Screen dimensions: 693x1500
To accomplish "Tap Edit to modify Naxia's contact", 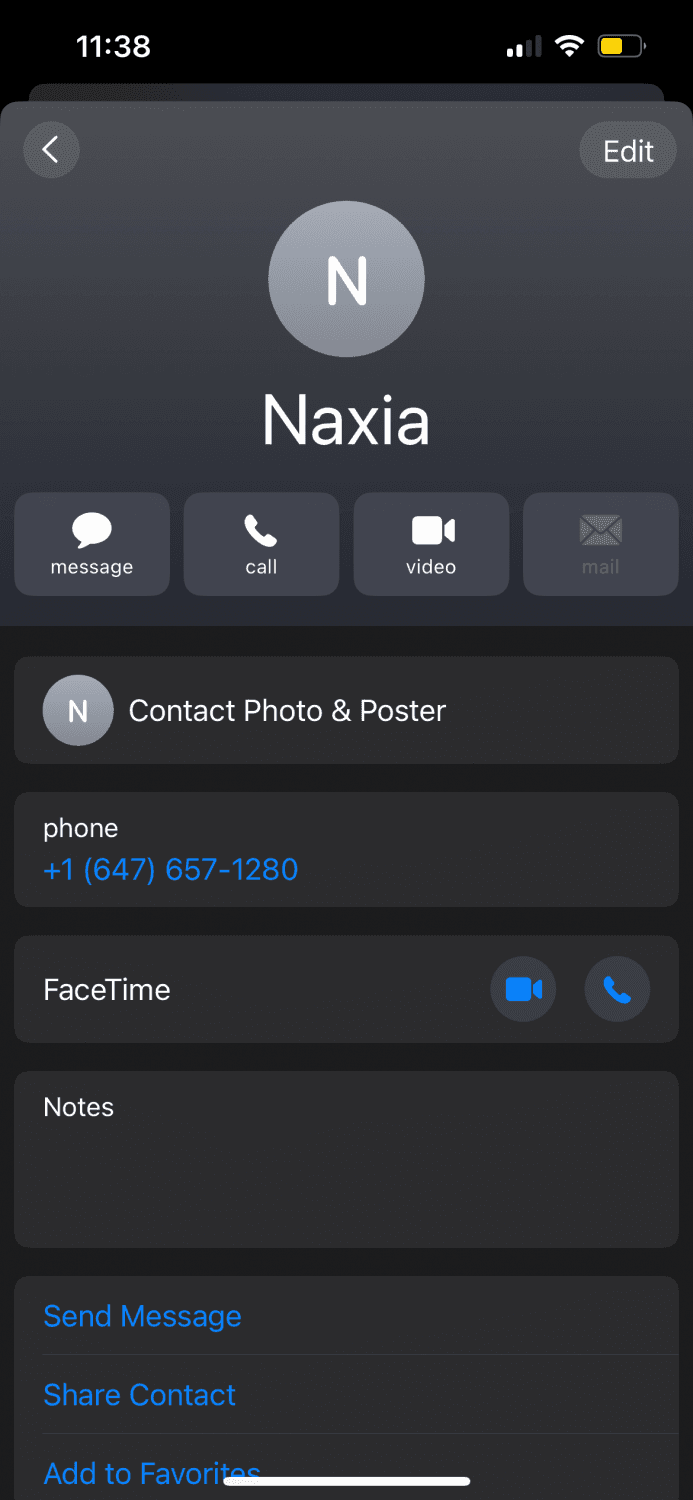I will click(x=628, y=151).
